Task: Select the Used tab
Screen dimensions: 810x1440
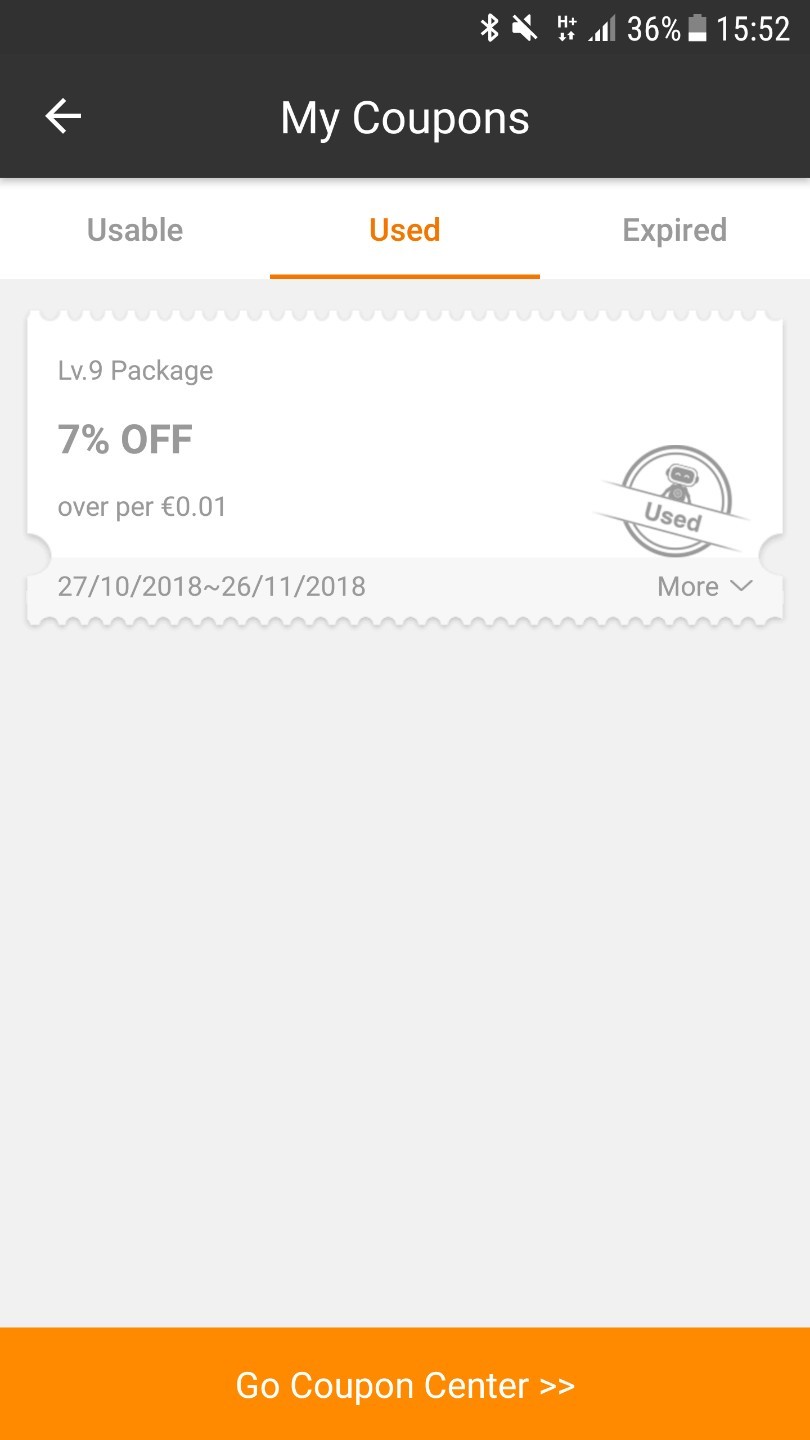Action: (x=405, y=230)
